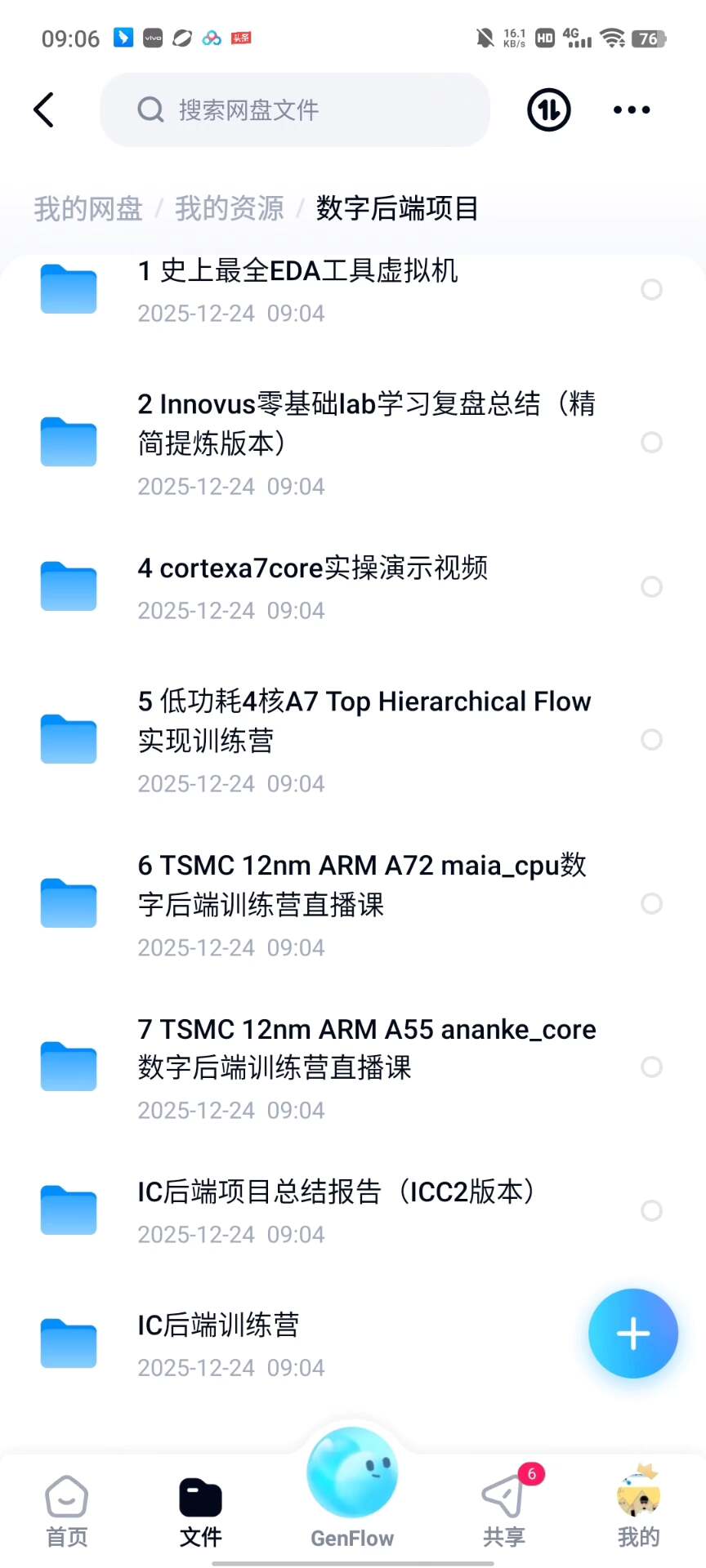706x1568 pixels.
Task: Select the 5 低功耗4核A7 folder checkbox
Action: pos(651,739)
